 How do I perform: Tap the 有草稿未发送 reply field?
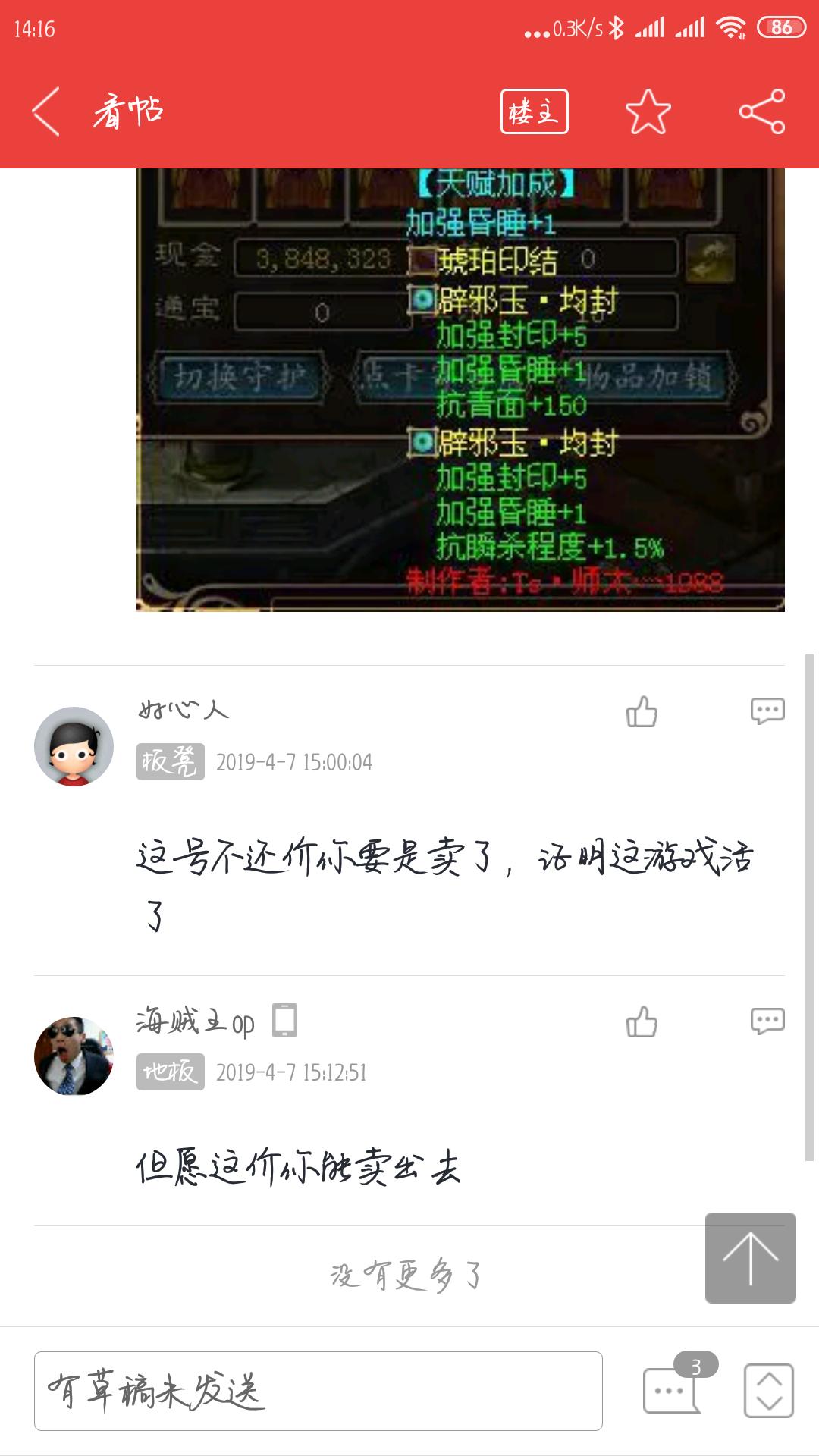coord(318,1391)
